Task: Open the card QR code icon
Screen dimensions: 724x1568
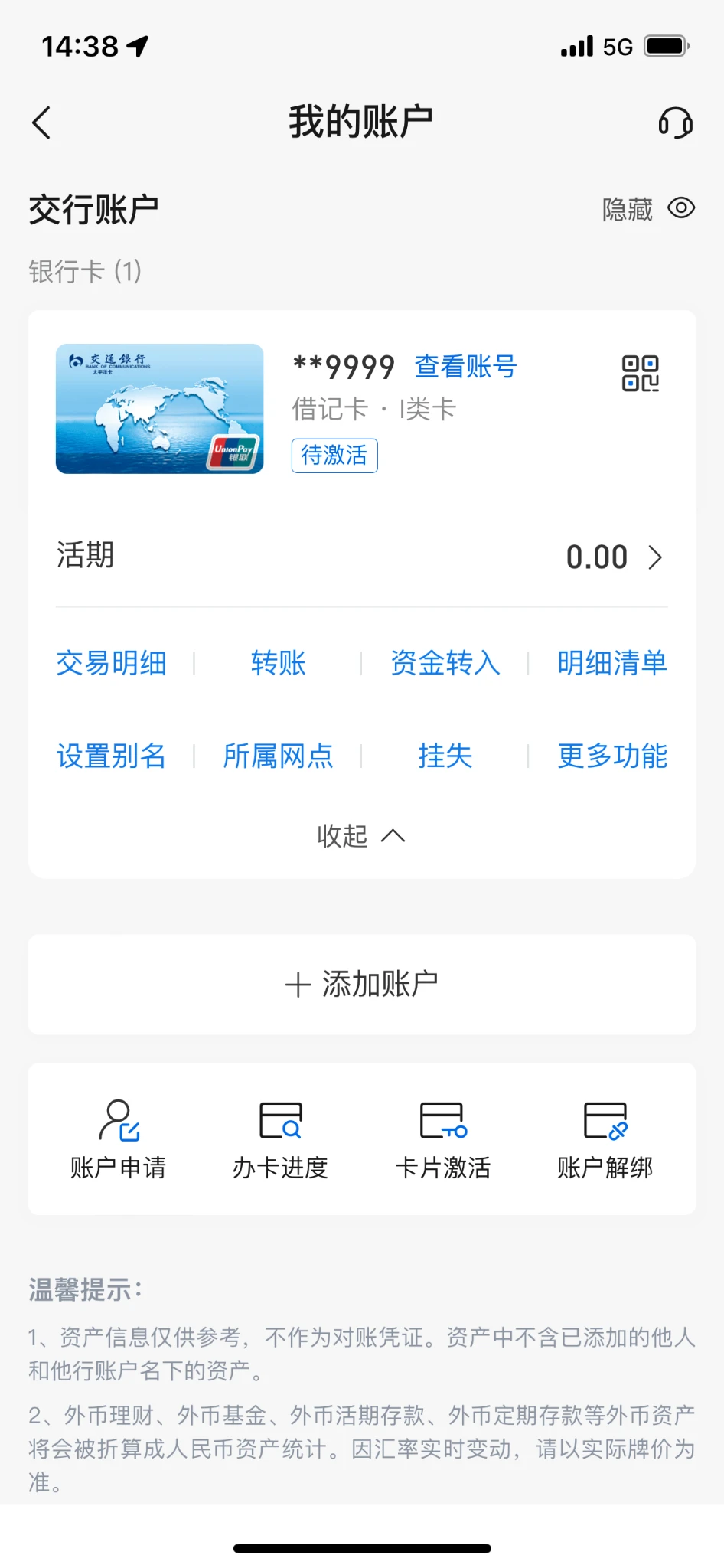Action: coord(640,374)
